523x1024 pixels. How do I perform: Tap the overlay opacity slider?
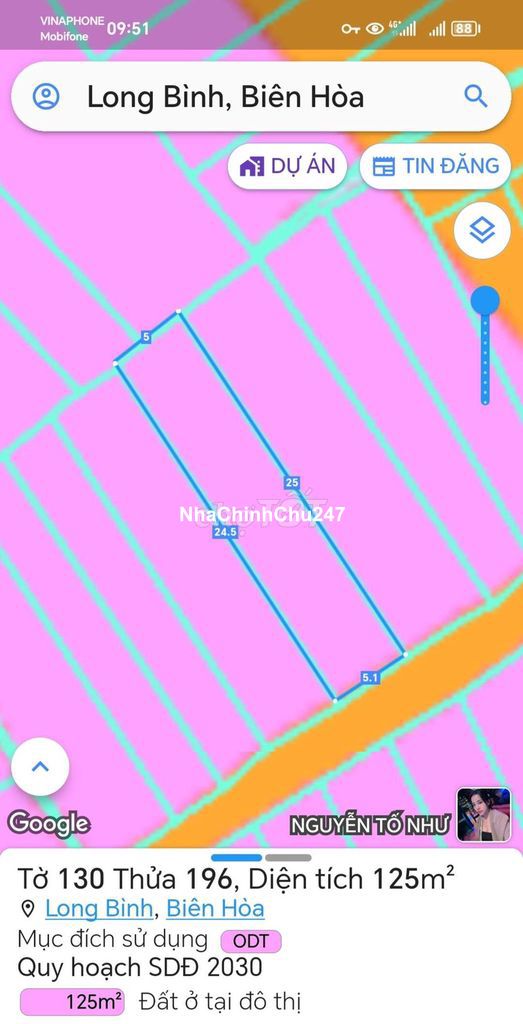[485, 346]
